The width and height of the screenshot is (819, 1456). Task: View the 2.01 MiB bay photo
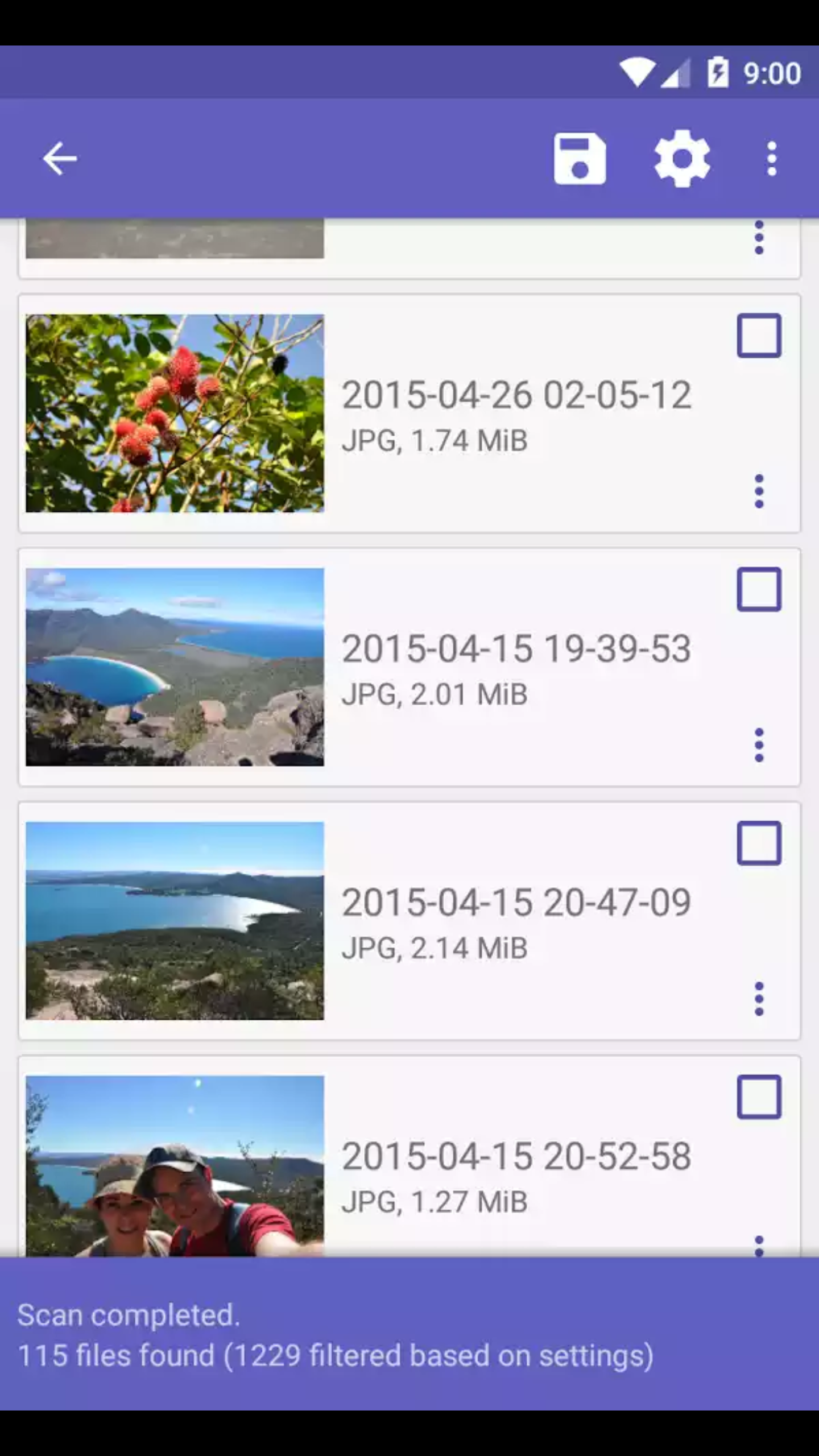pos(175,667)
